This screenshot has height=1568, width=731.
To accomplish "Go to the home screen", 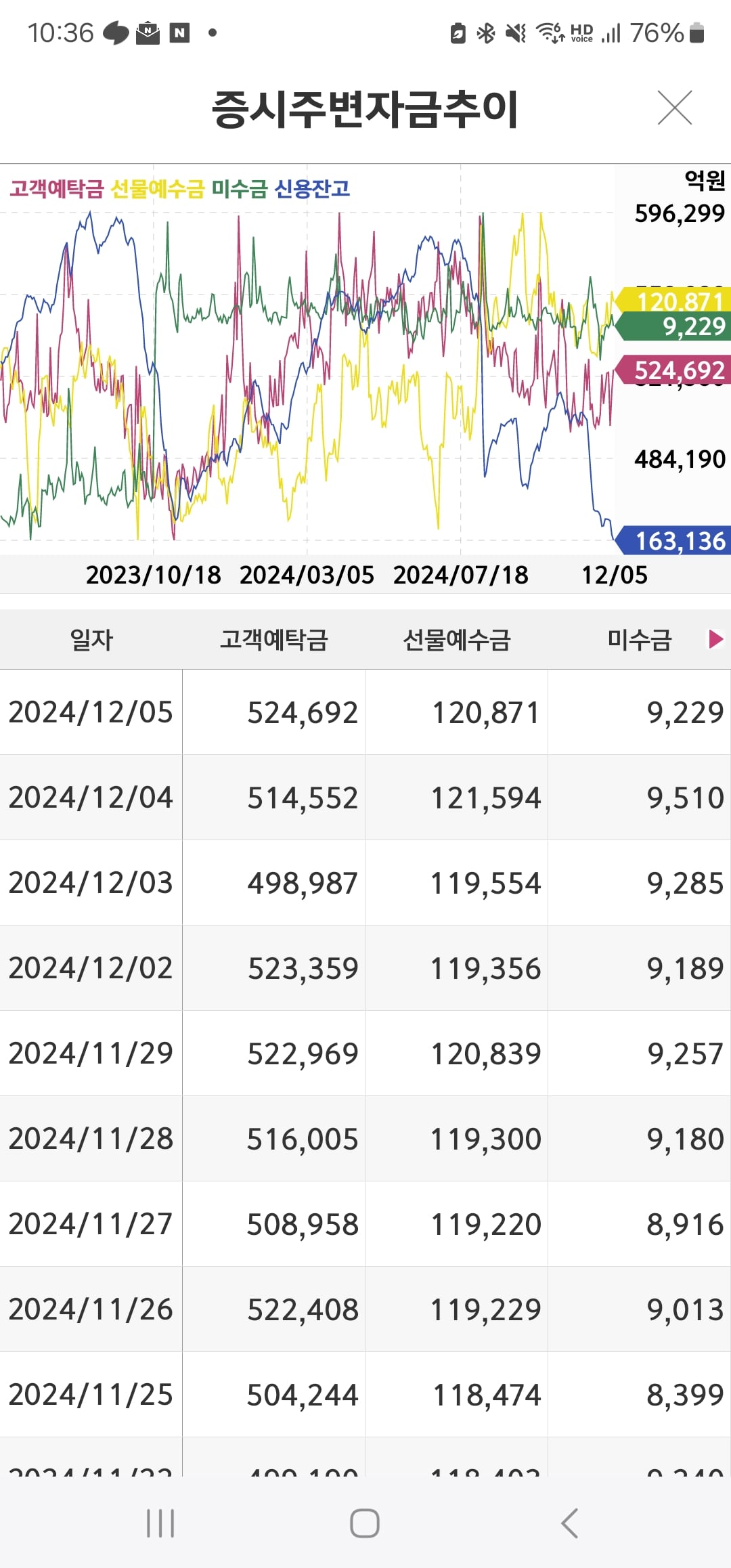I will coord(364,1523).
